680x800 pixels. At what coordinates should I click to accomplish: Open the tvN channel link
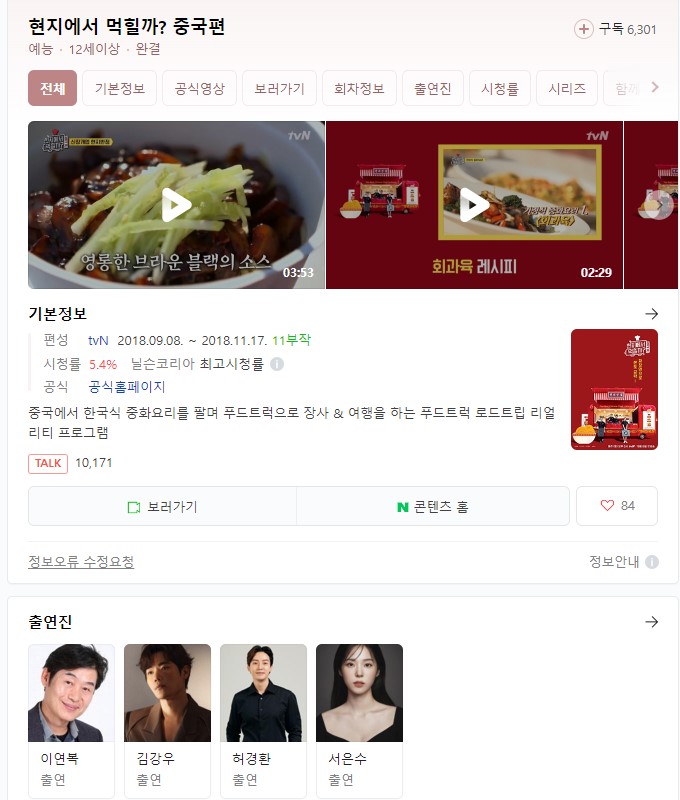tap(98, 340)
